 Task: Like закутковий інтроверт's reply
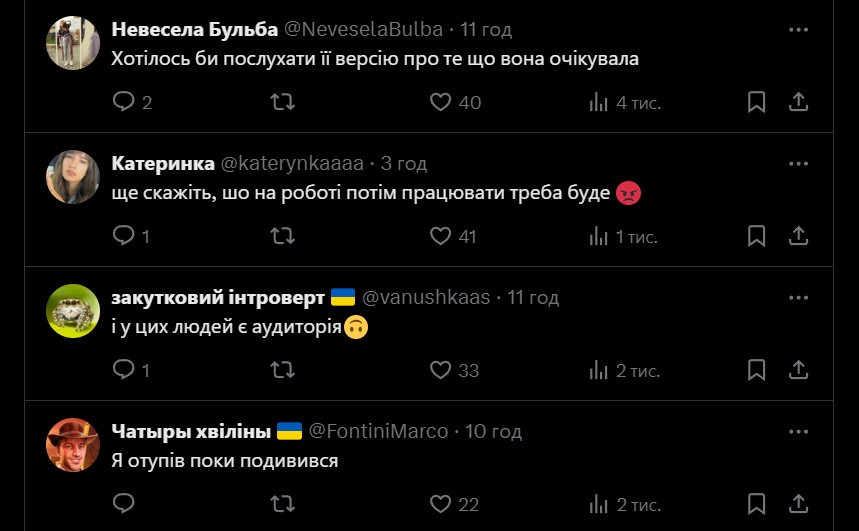click(x=441, y=370)
